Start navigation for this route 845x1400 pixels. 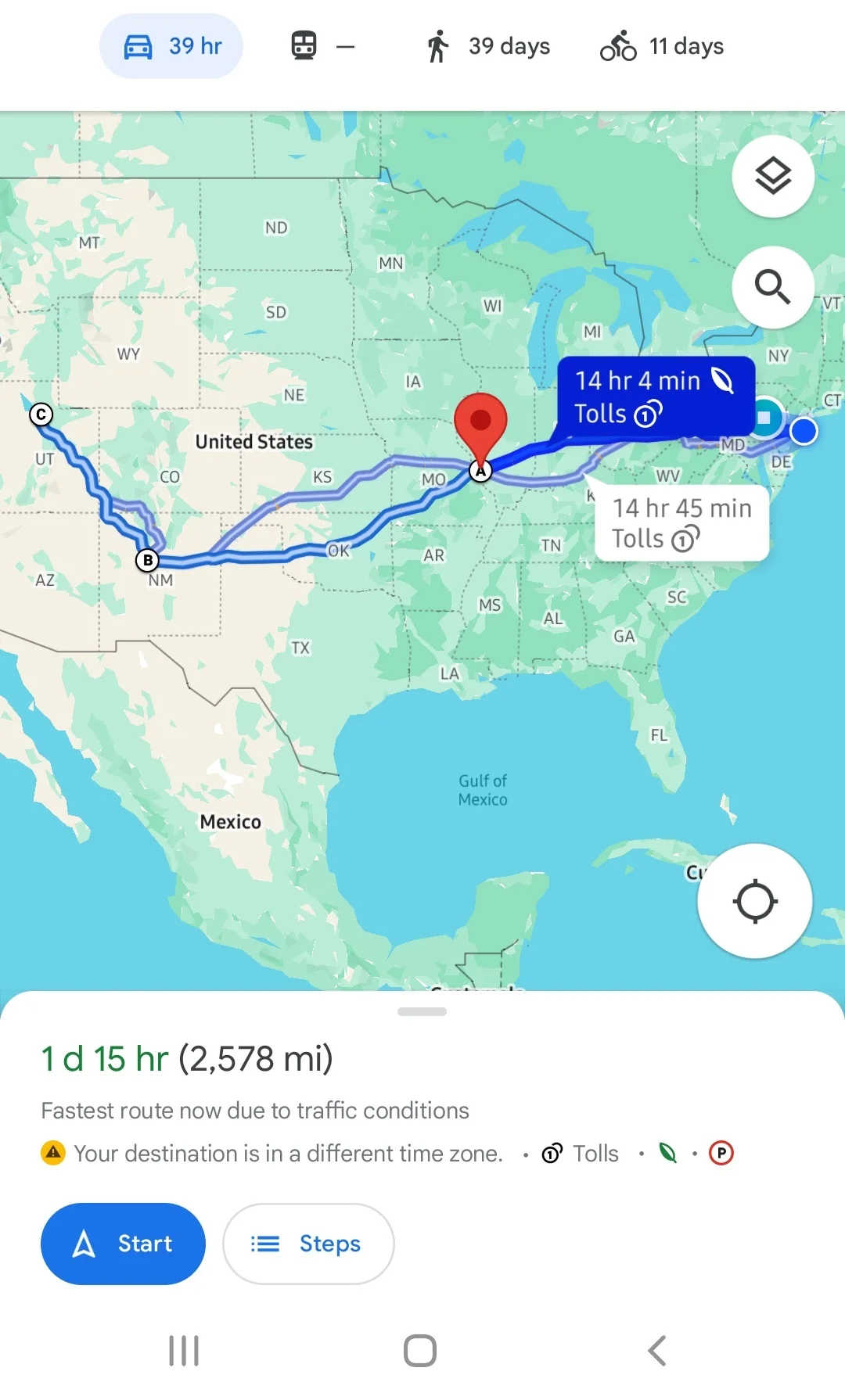click(123, 1244)
